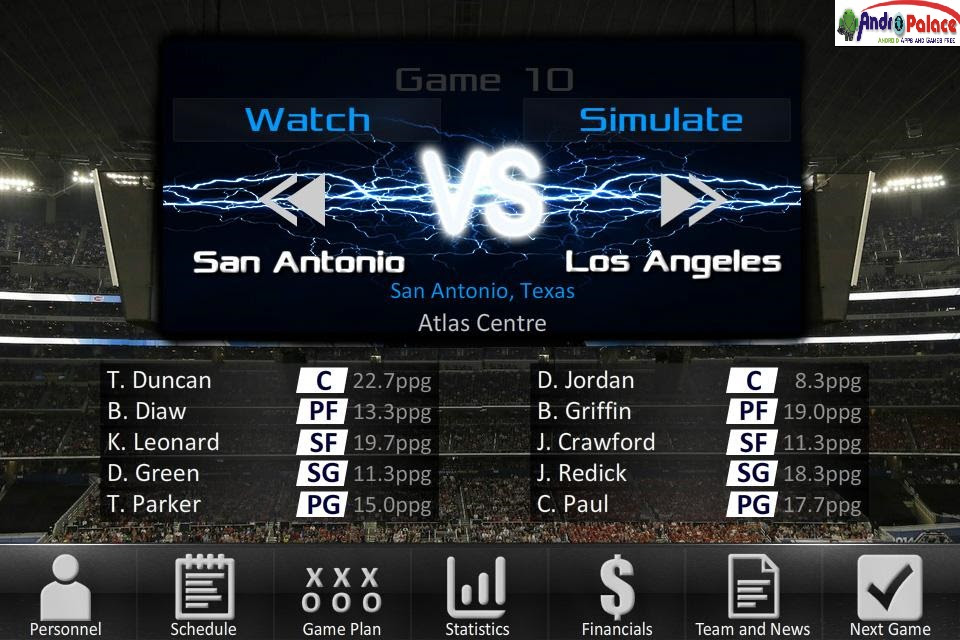The height and width of the screenshot is (640, 960).
Task: Go to previous game with left arrows
Action: pyautogui.click(x=293, y=200)
